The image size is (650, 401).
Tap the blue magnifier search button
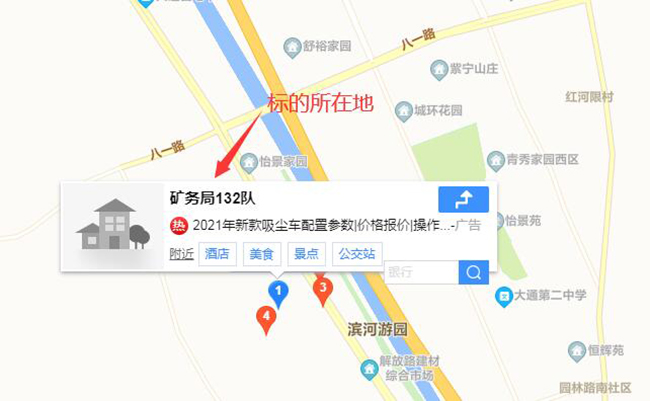473,272
